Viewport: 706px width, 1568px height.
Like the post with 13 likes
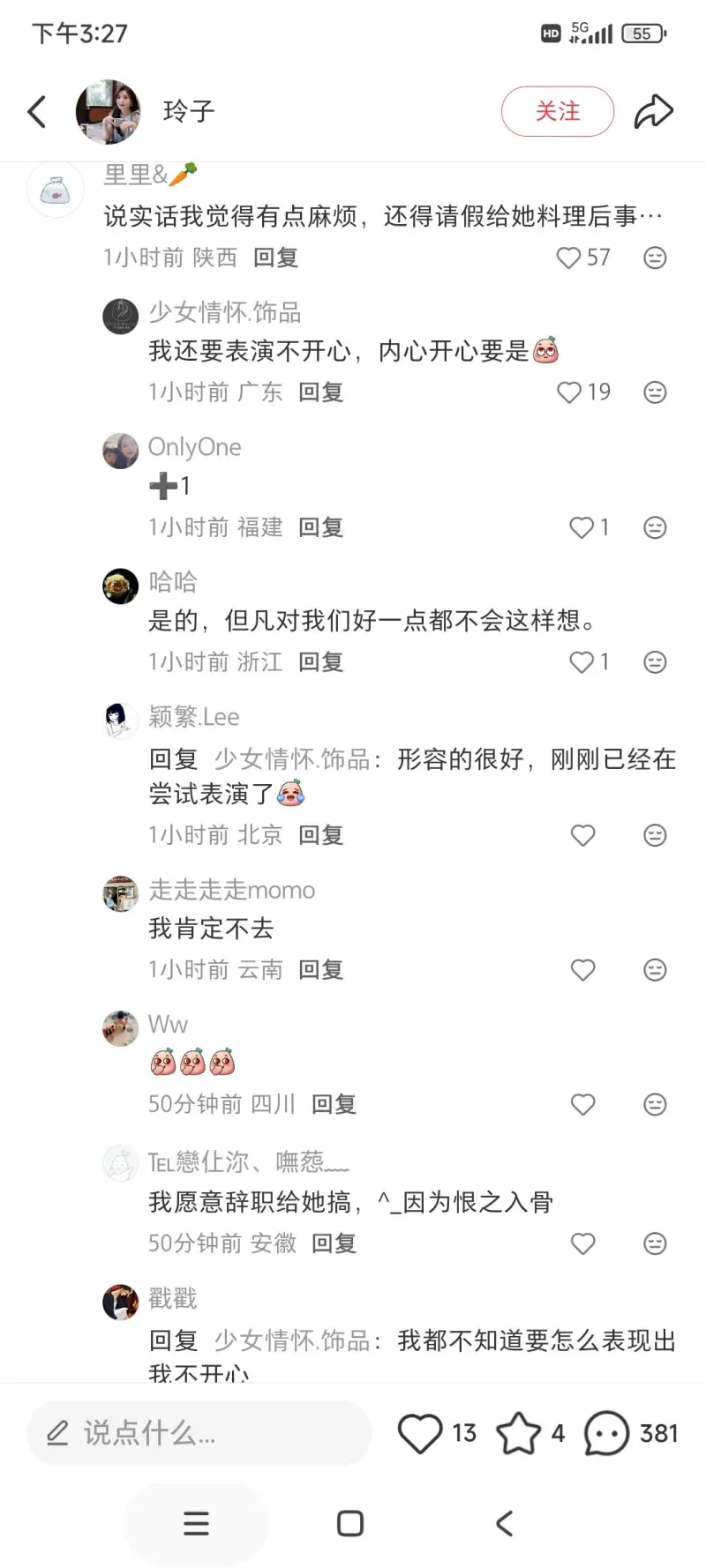[420, 1433]
